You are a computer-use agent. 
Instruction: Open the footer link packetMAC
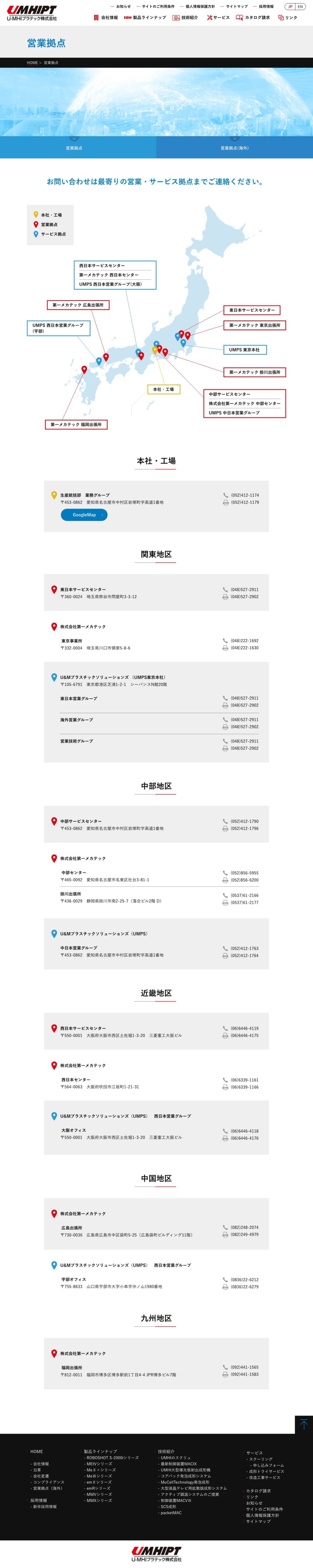pos(171,1513)
